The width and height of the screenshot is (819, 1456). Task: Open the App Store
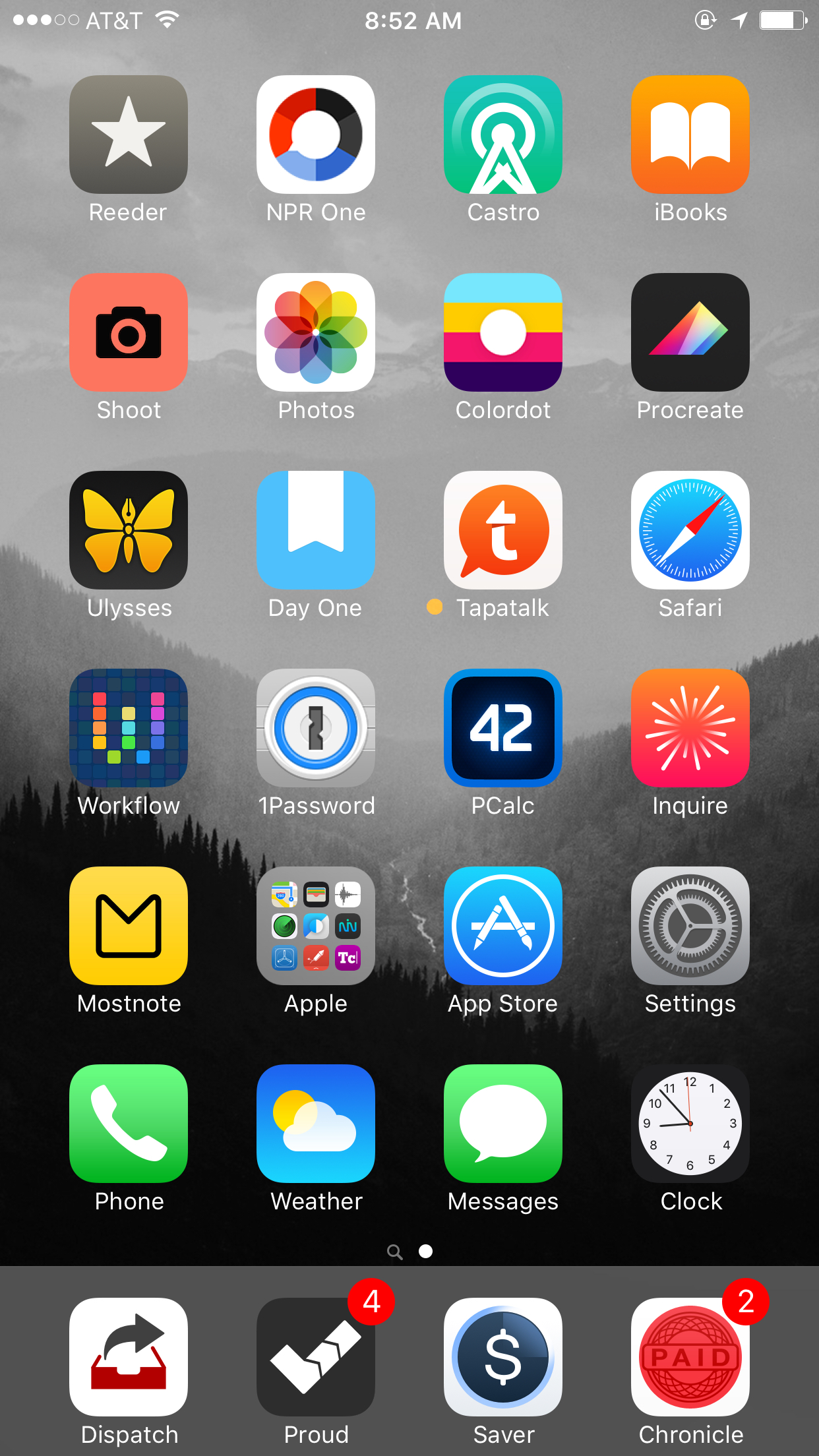pos(503,926)
